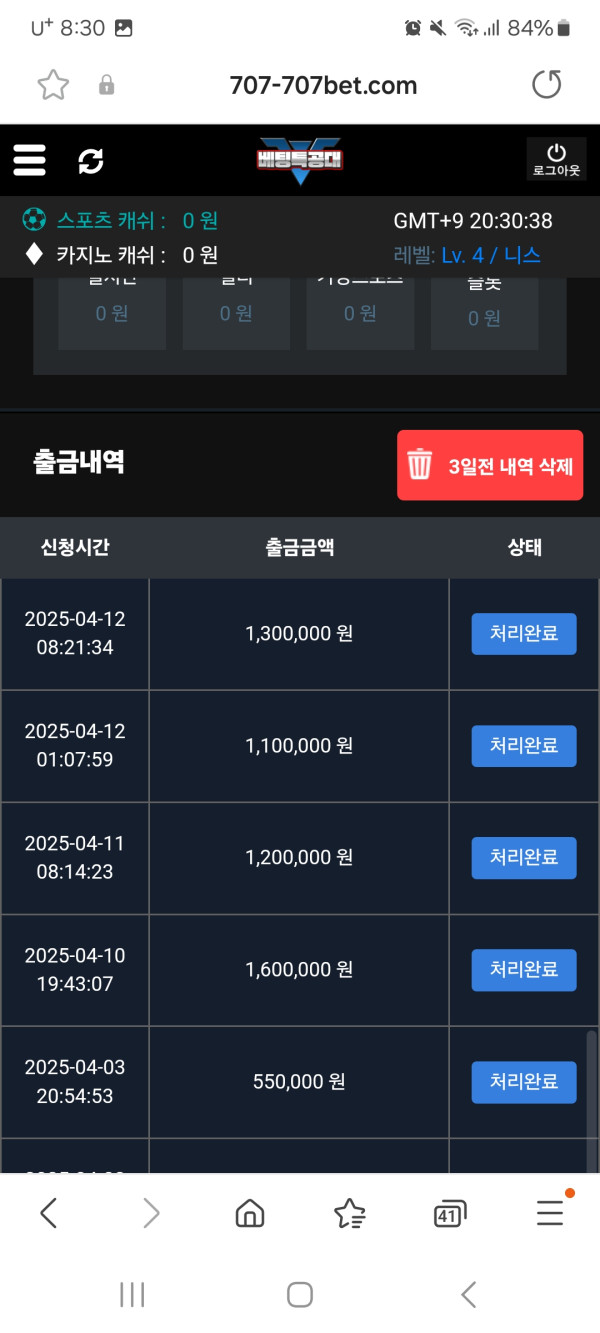This screenshot has width=600, height=1333.
Task: Go back in the browser
Action: 48,1213
